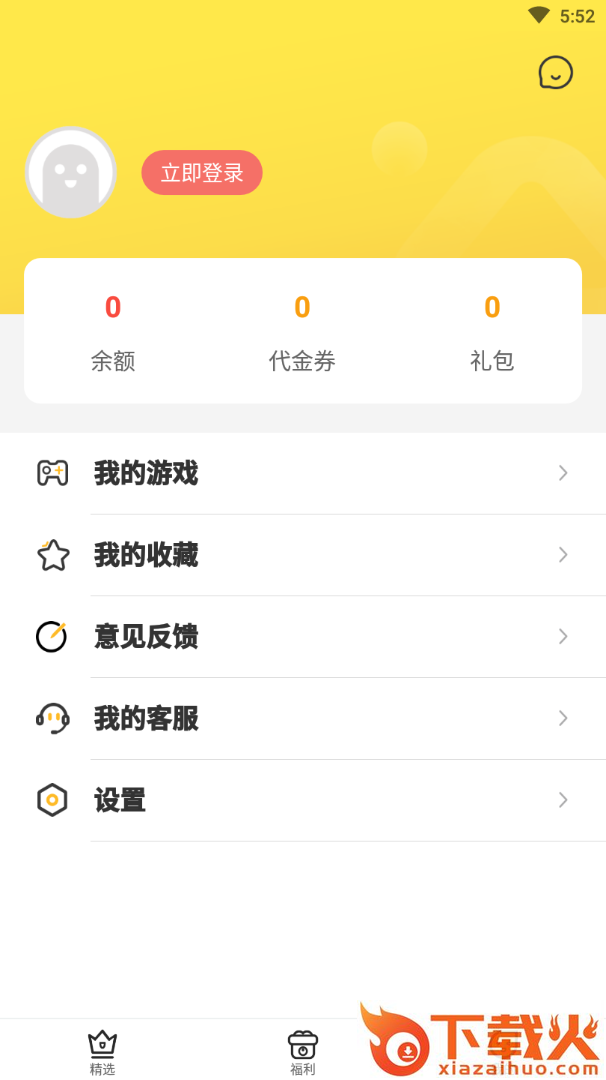Switch to the 精选 tab
Viewport: 606px width, 1080px height.
(102, 1052)
